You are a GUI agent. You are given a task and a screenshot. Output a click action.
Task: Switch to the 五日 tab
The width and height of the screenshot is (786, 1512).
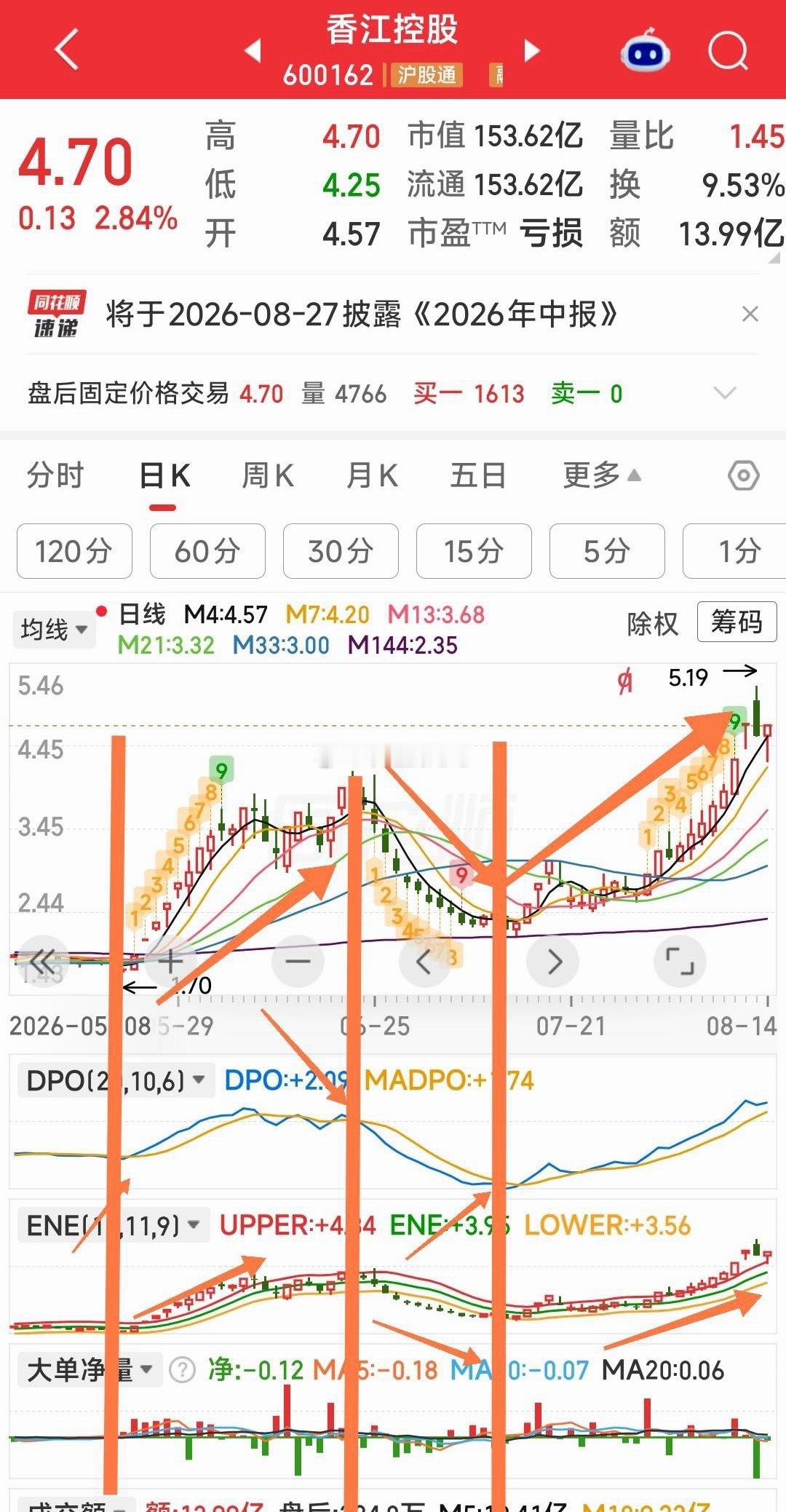click(478, 476)
